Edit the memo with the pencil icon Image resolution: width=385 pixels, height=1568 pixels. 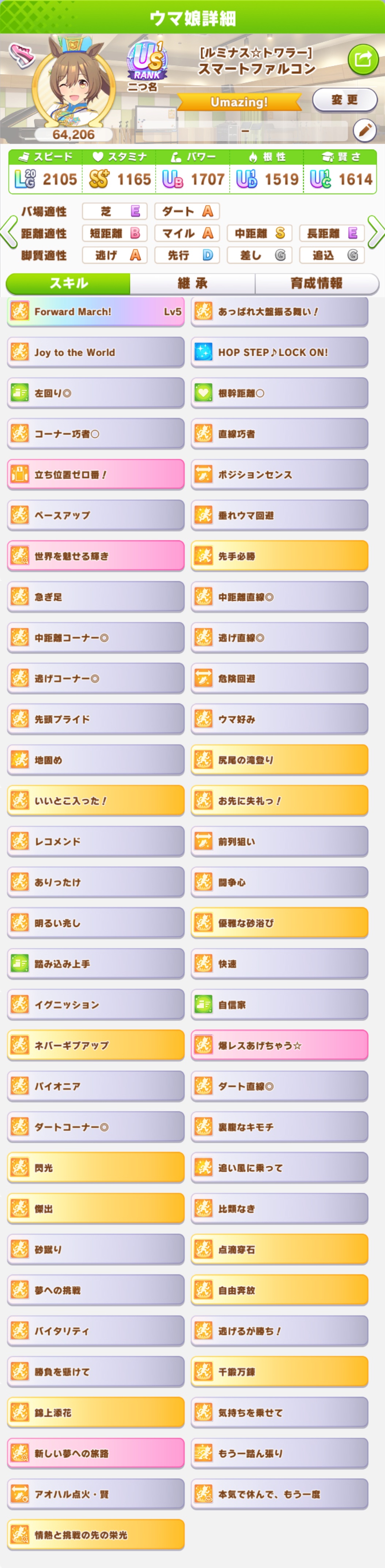click(364, 130)
